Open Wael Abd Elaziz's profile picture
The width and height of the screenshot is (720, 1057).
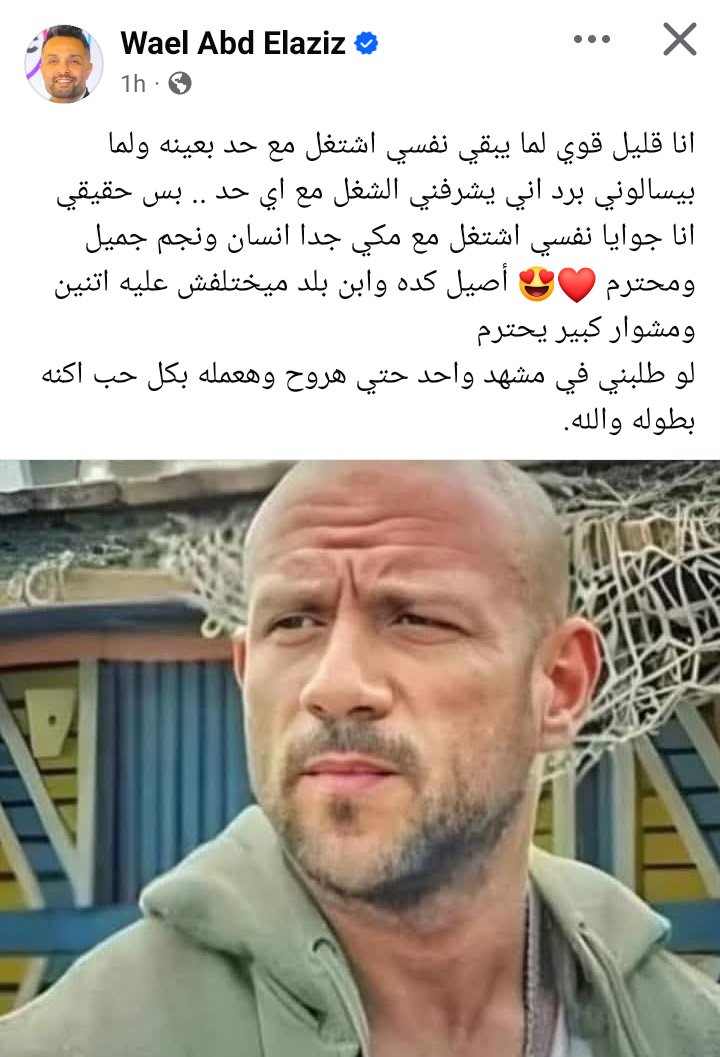[63, 63]
